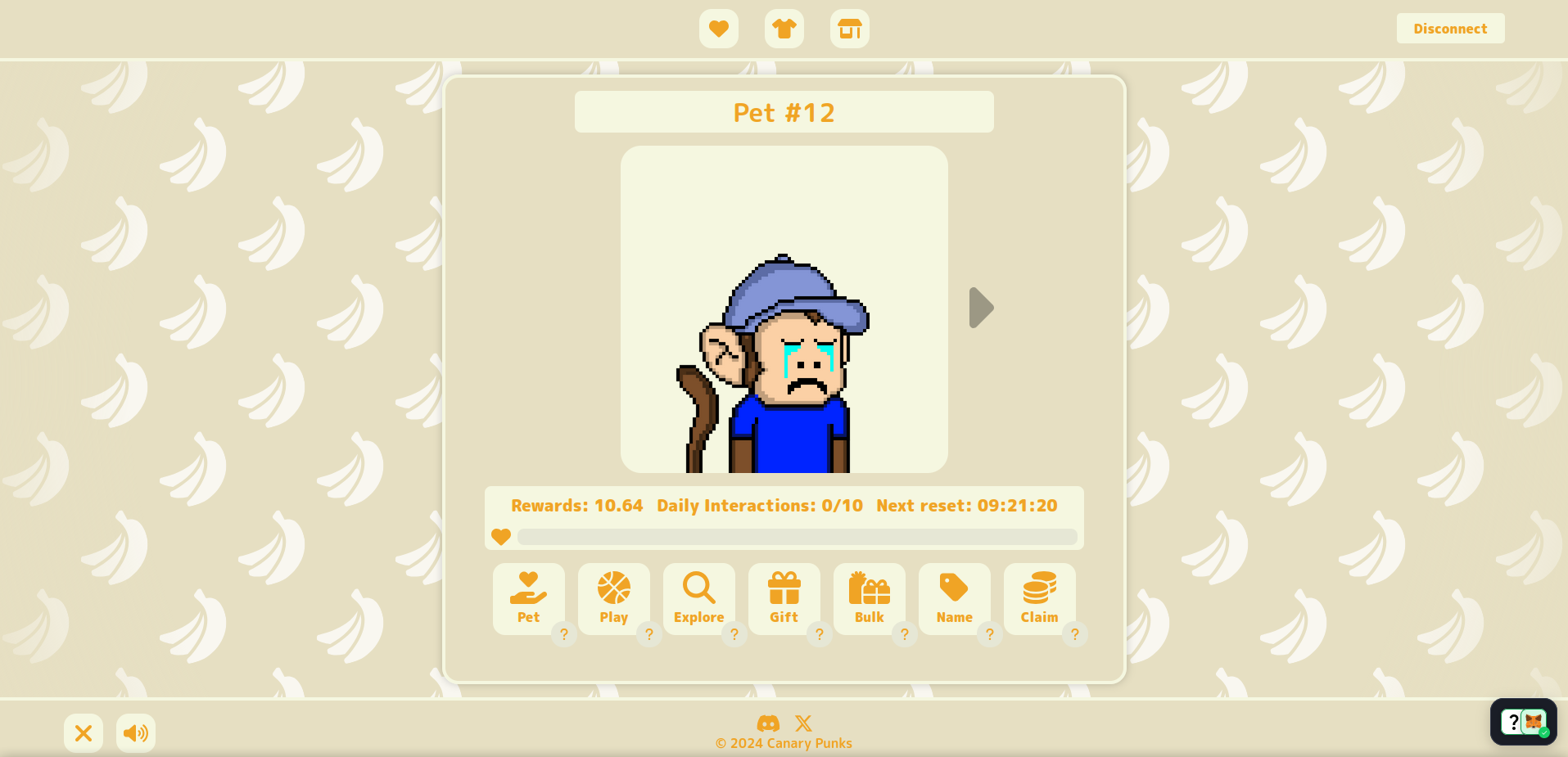
Task: Start the Explore action
Action: click(698, 597)
